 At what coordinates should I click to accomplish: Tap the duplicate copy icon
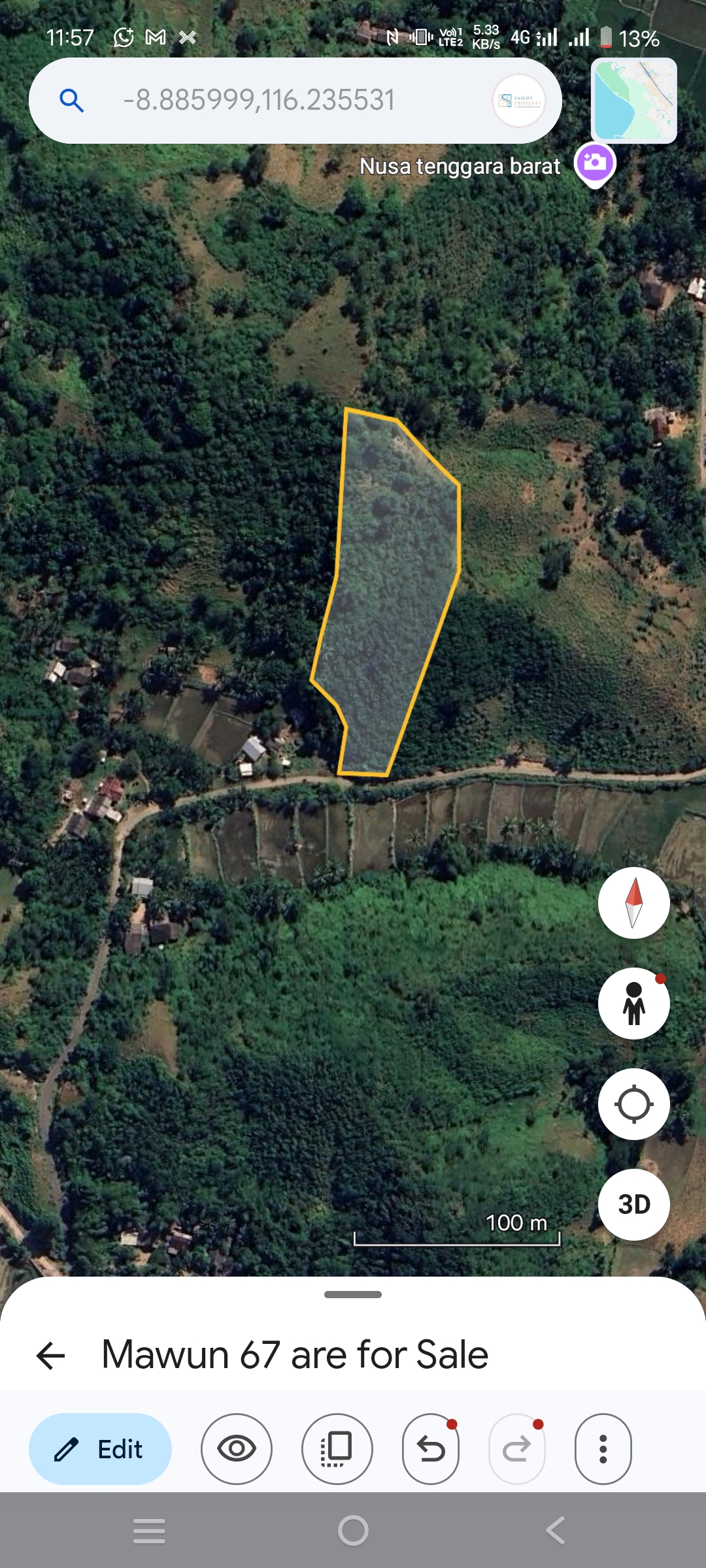[x=337, y=1449]
